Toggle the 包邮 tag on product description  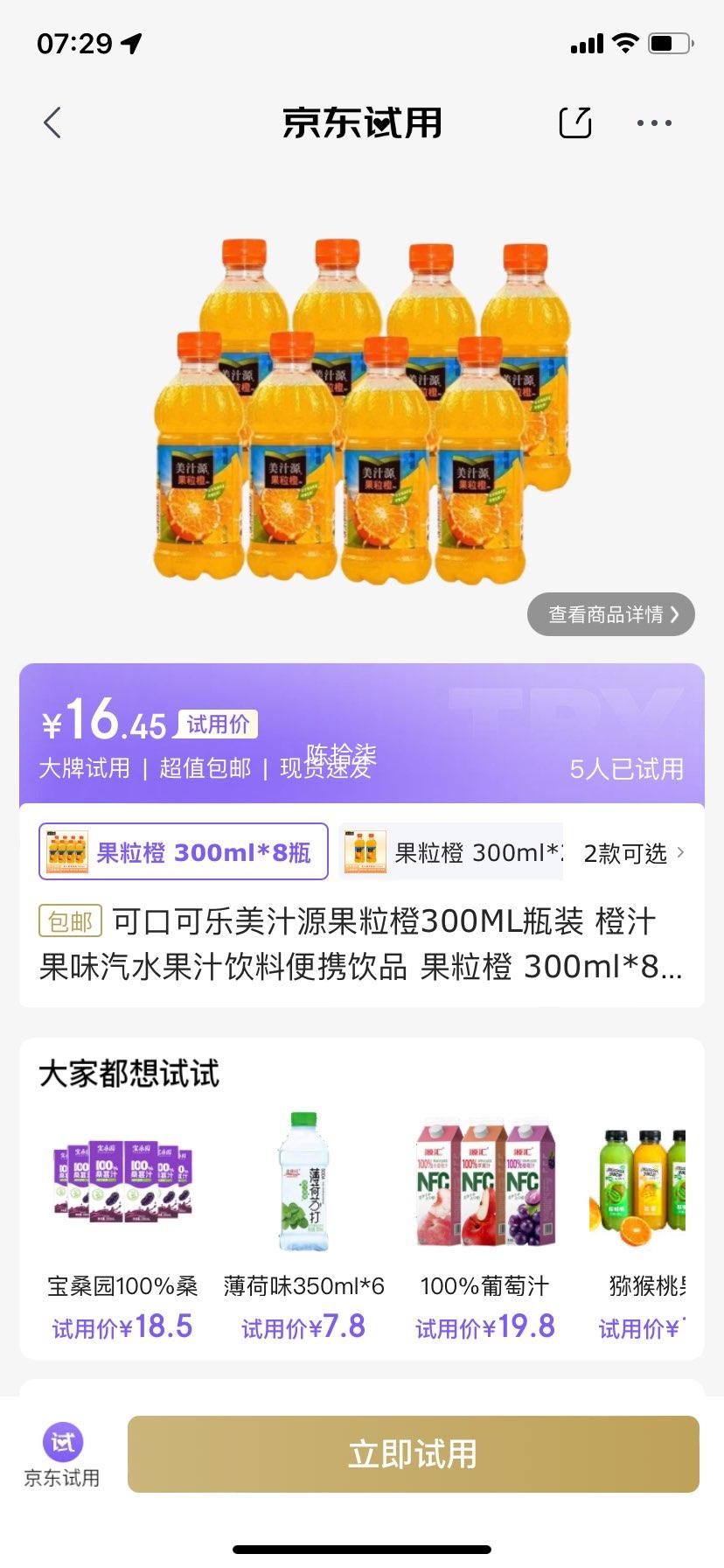69,920
